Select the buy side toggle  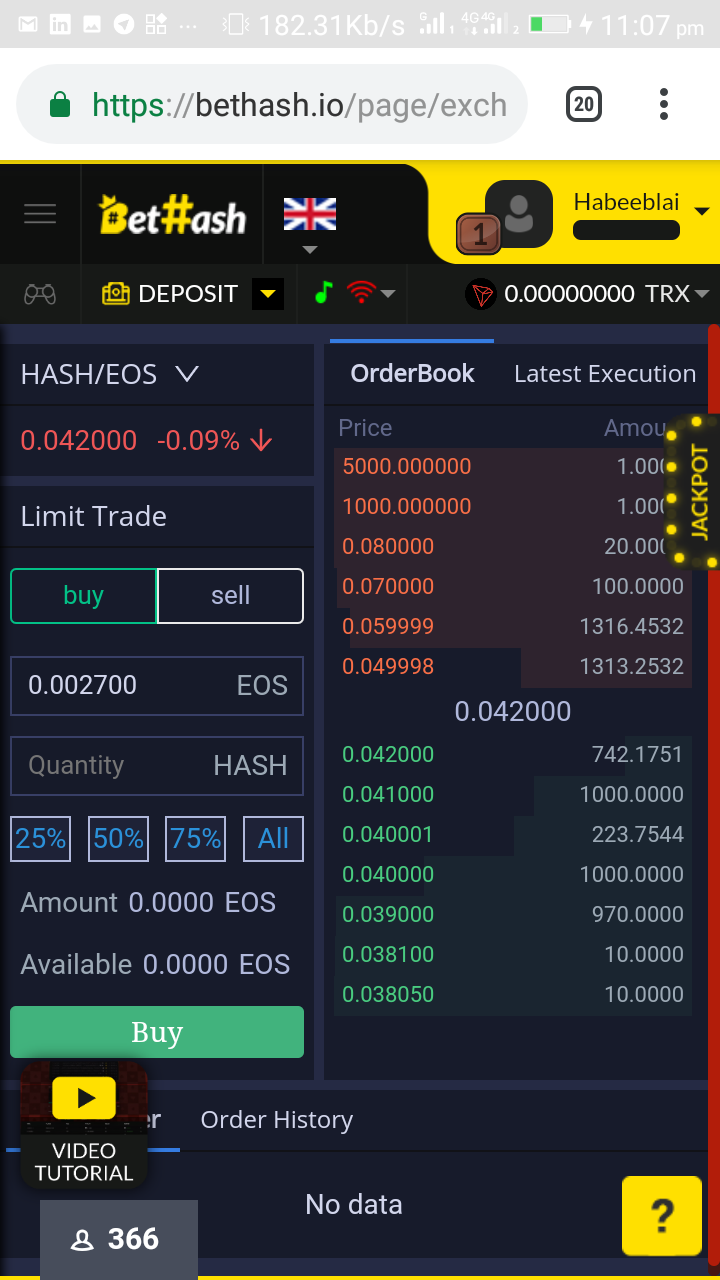(84, 596)
